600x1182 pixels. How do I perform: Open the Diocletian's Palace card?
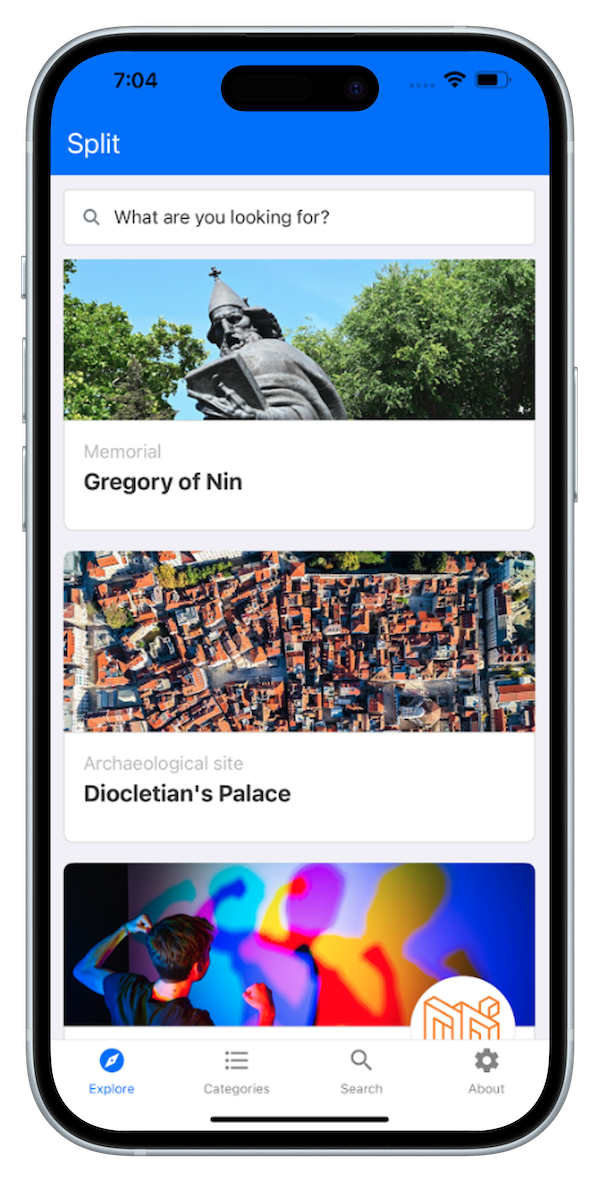[x=299, y=696]
